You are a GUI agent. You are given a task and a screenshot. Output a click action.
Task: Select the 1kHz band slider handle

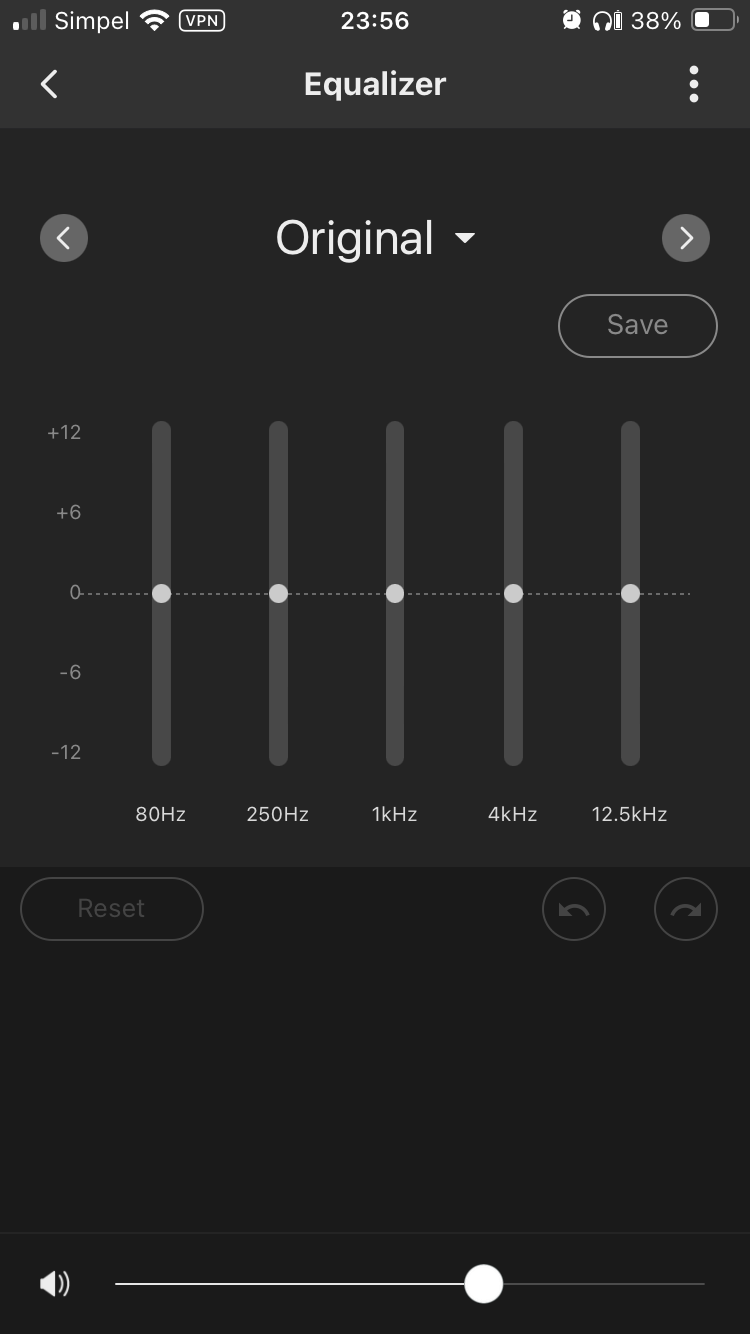[395, 594]
